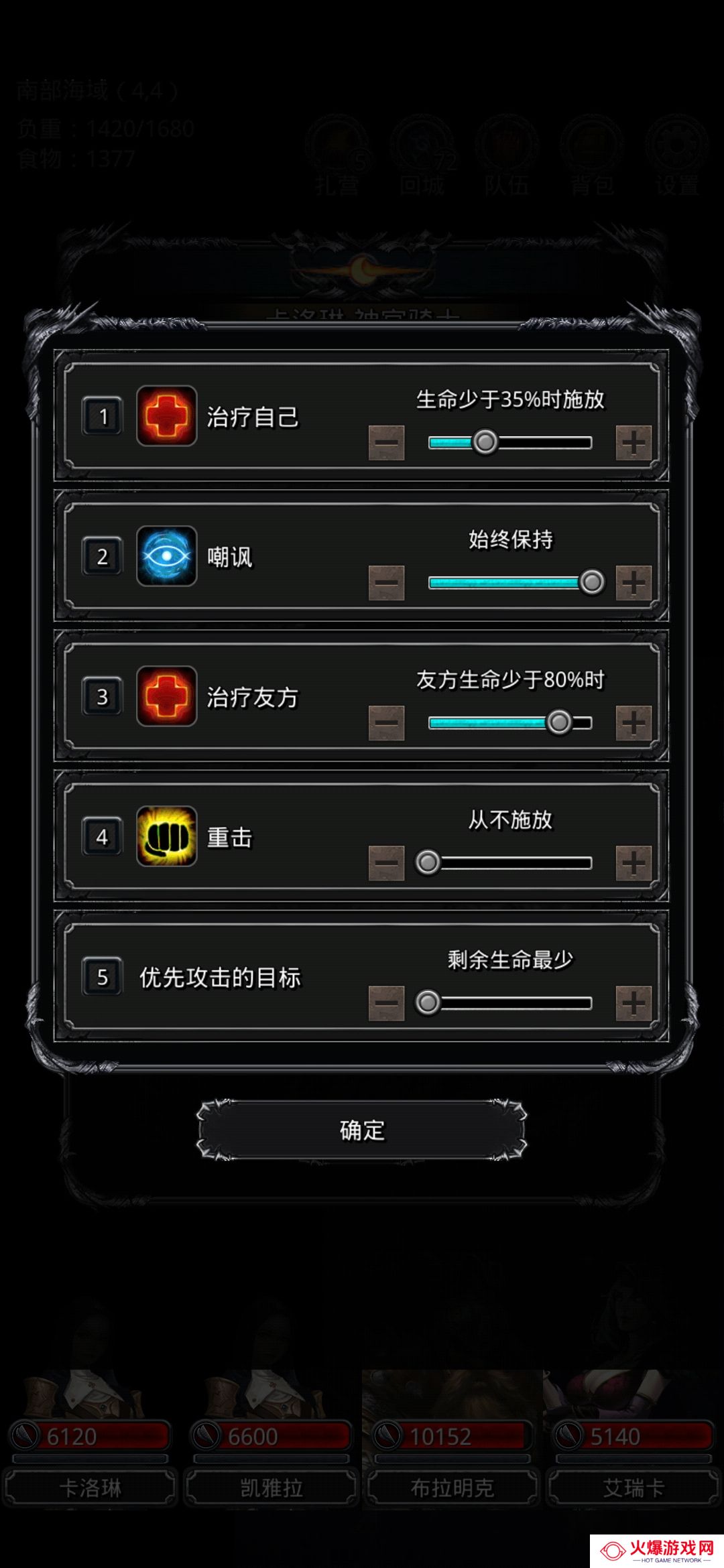This screenshot has width=724, height=1568.
Task: Confirm settings with 确定 button
Action: (362, 1130)
